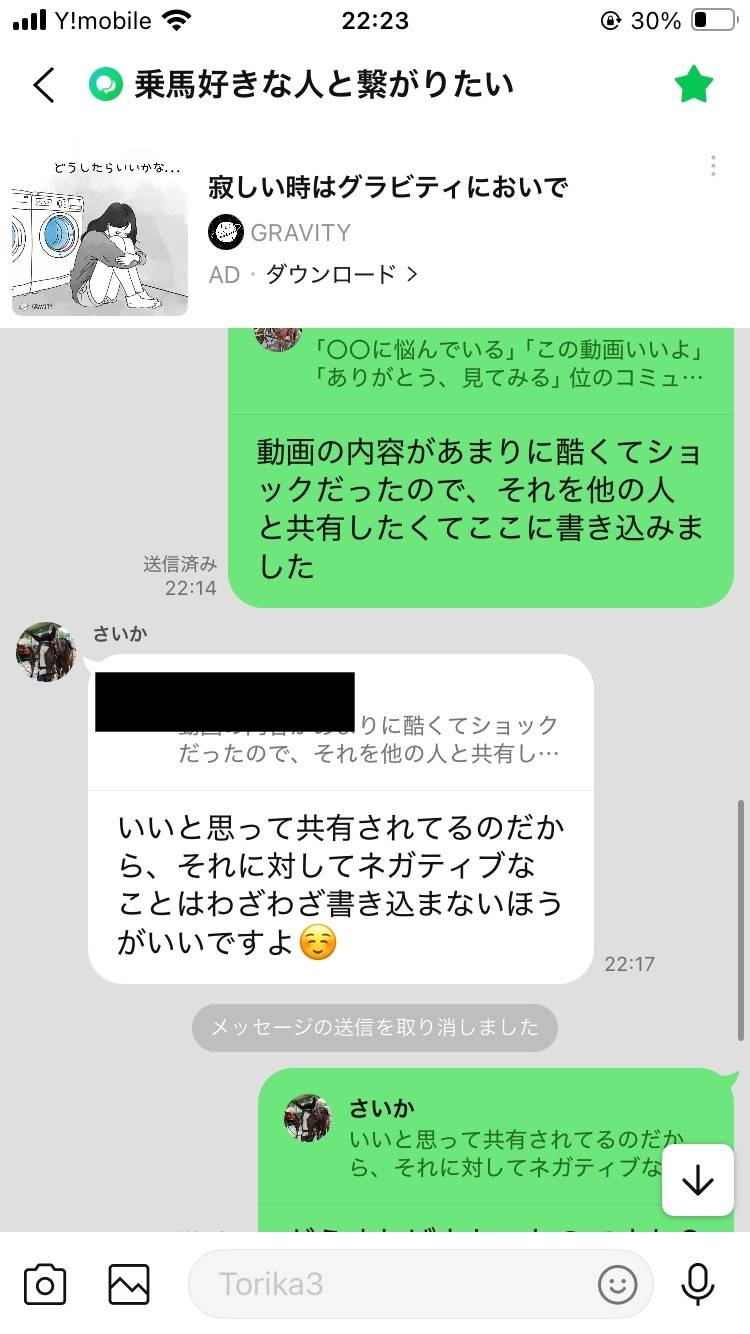Tap the green star favorite icon
This screenshot has width=750, height=1334.
pos(693,86)
